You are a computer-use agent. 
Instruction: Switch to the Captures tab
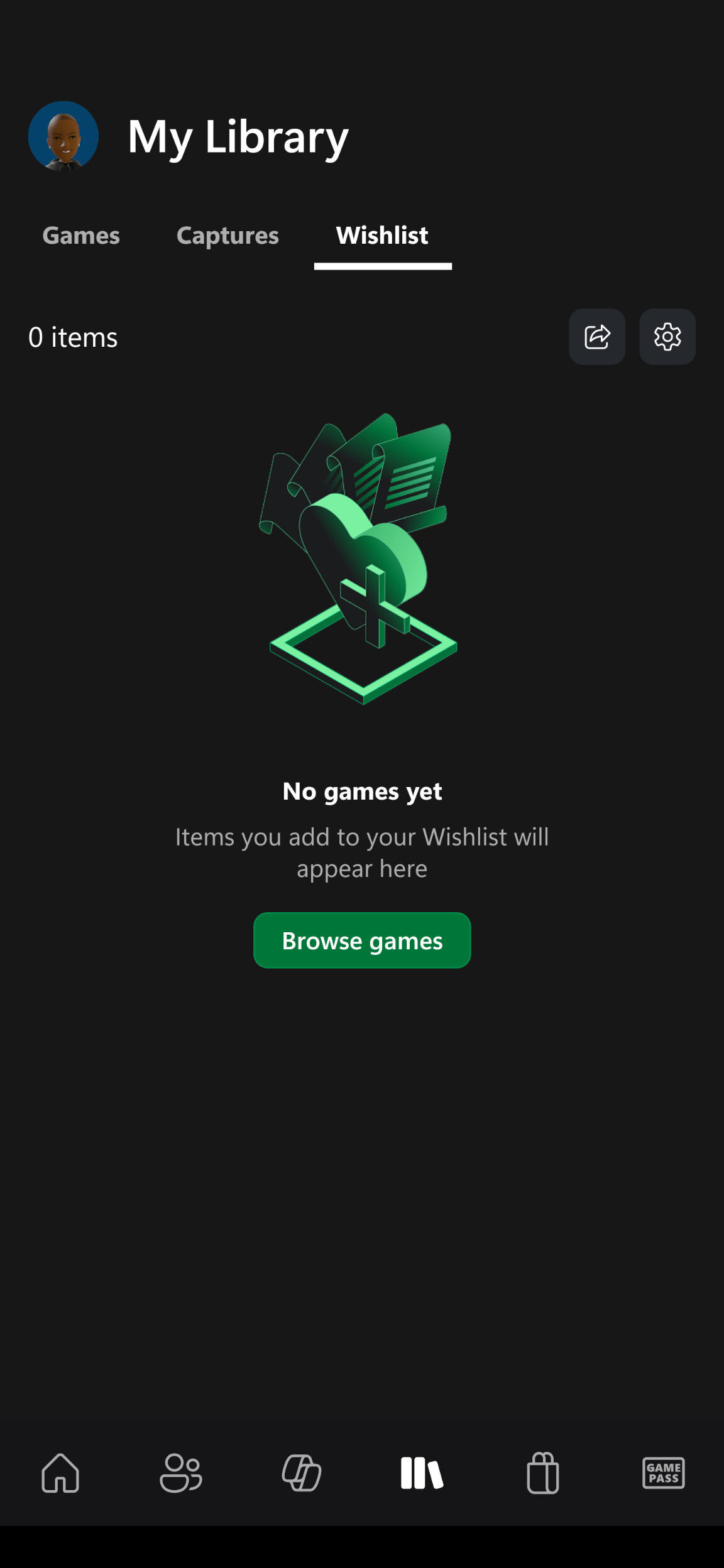(x=228, y=236)
